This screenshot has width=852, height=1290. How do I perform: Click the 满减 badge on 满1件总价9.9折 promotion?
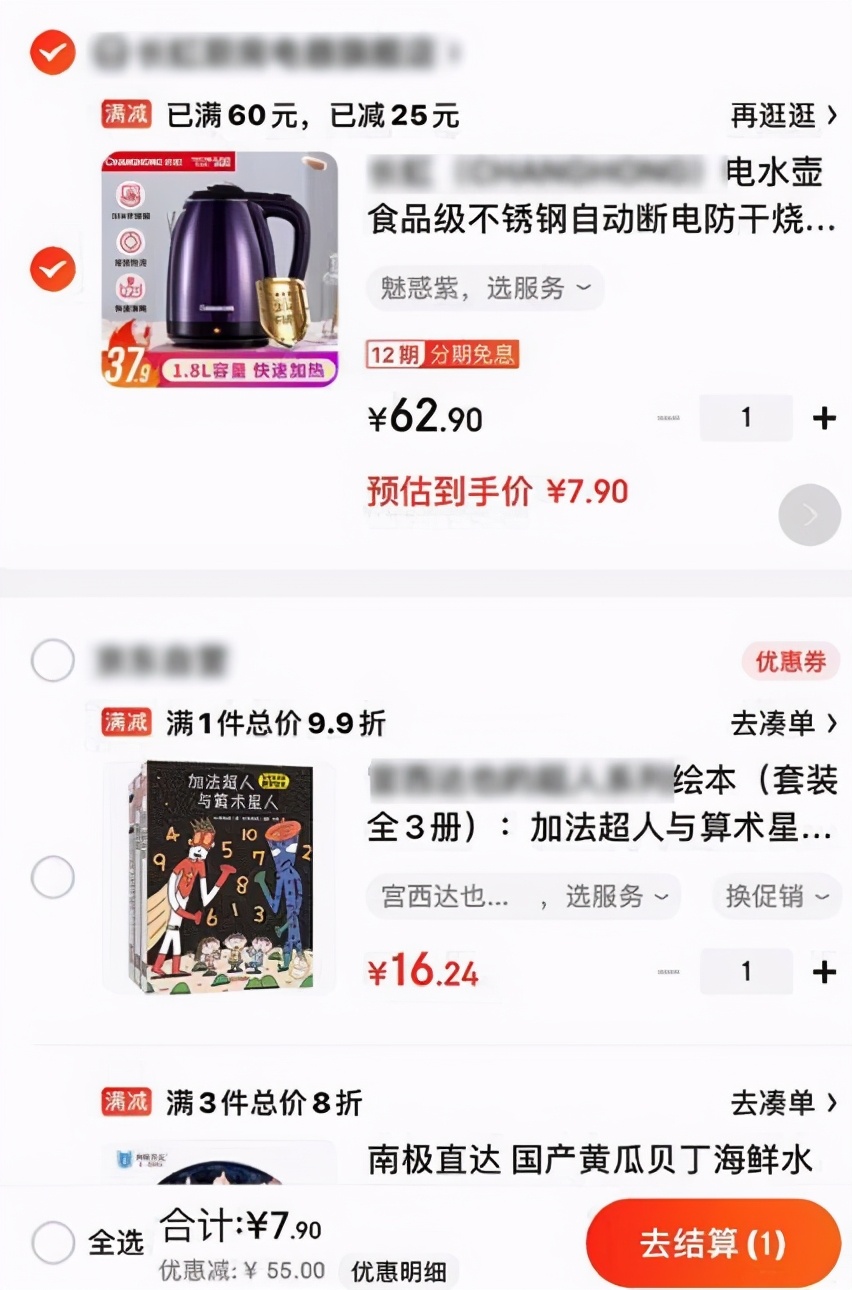coord(124,723)
